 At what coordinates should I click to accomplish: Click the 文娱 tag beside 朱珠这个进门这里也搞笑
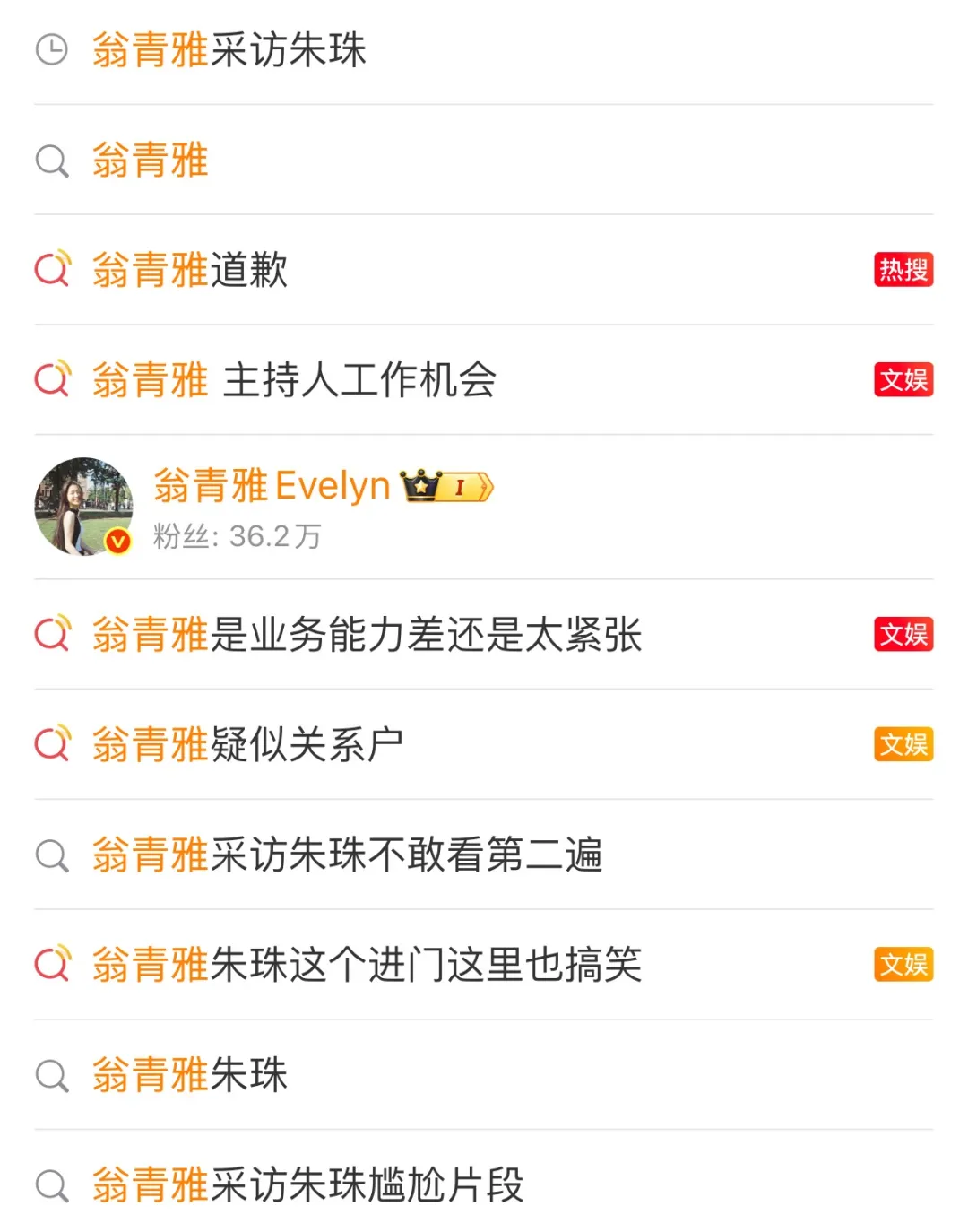tap(903, 966)
